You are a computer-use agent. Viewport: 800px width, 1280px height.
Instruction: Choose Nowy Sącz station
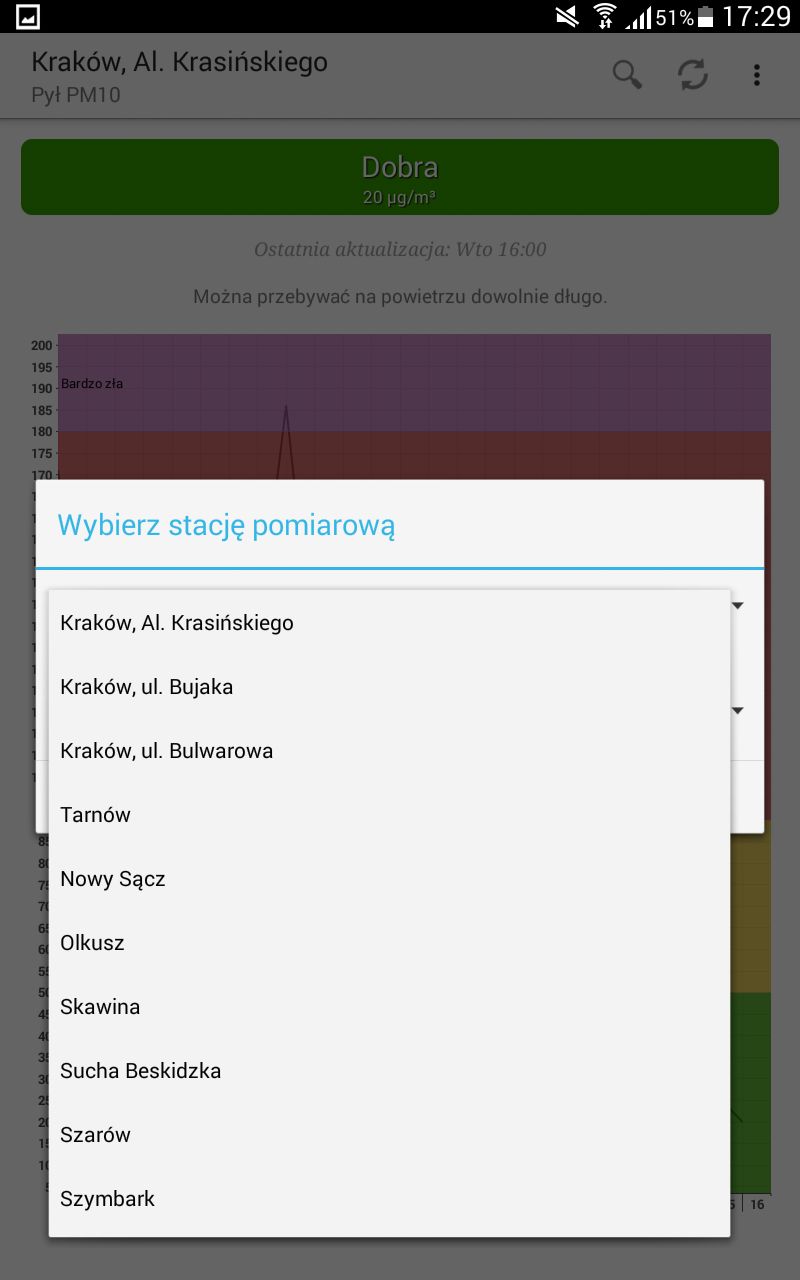click(x=389, y=879)
